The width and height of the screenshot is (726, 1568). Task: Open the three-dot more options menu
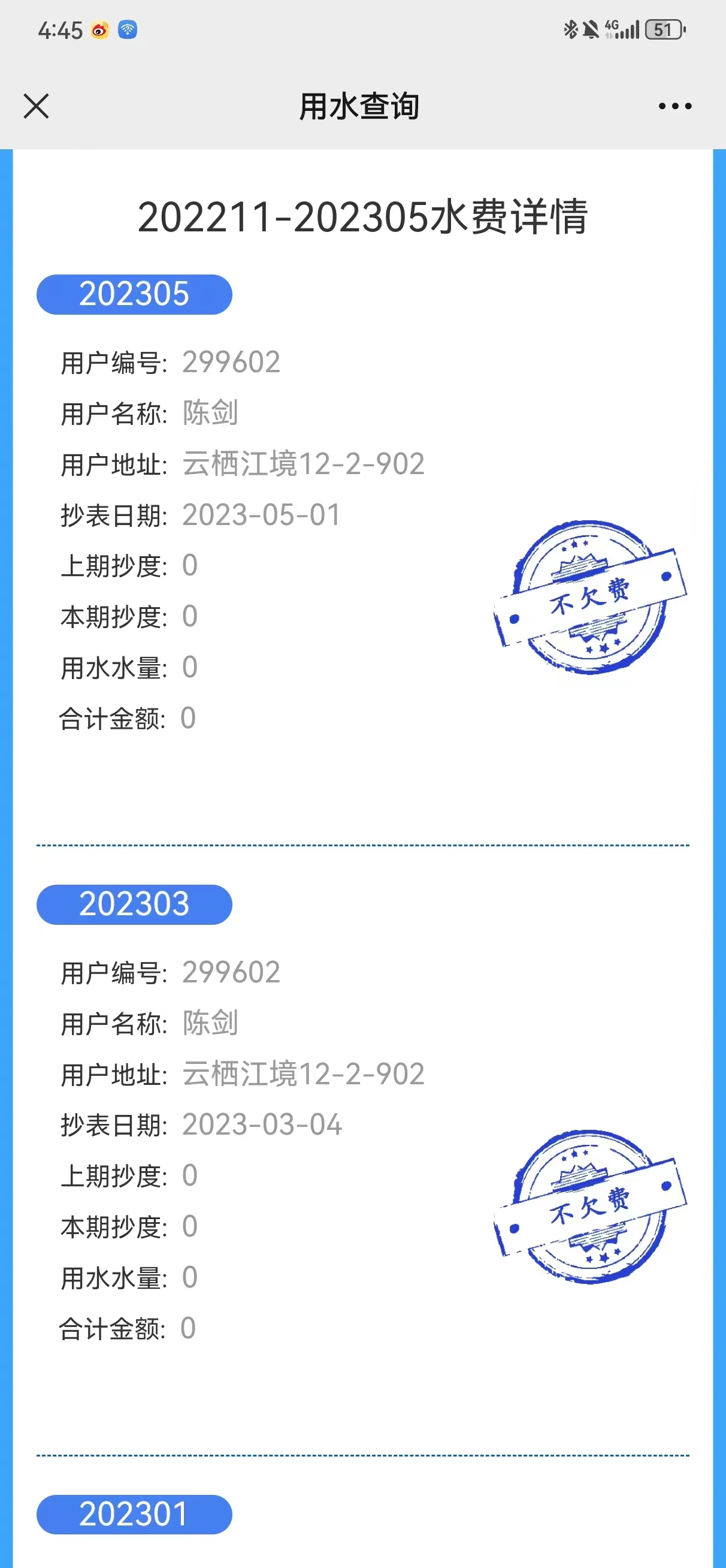tap(675, 106)
